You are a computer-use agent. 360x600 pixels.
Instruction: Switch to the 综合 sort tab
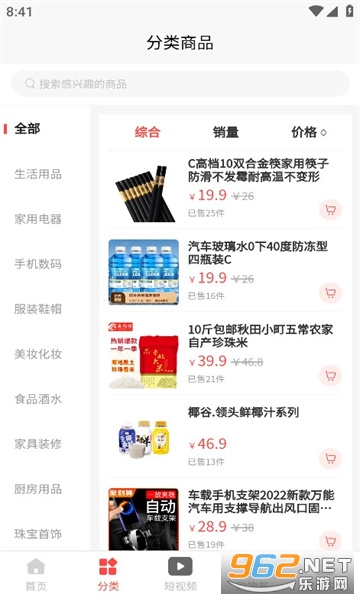pyautogui.click(x=147, y=132)
